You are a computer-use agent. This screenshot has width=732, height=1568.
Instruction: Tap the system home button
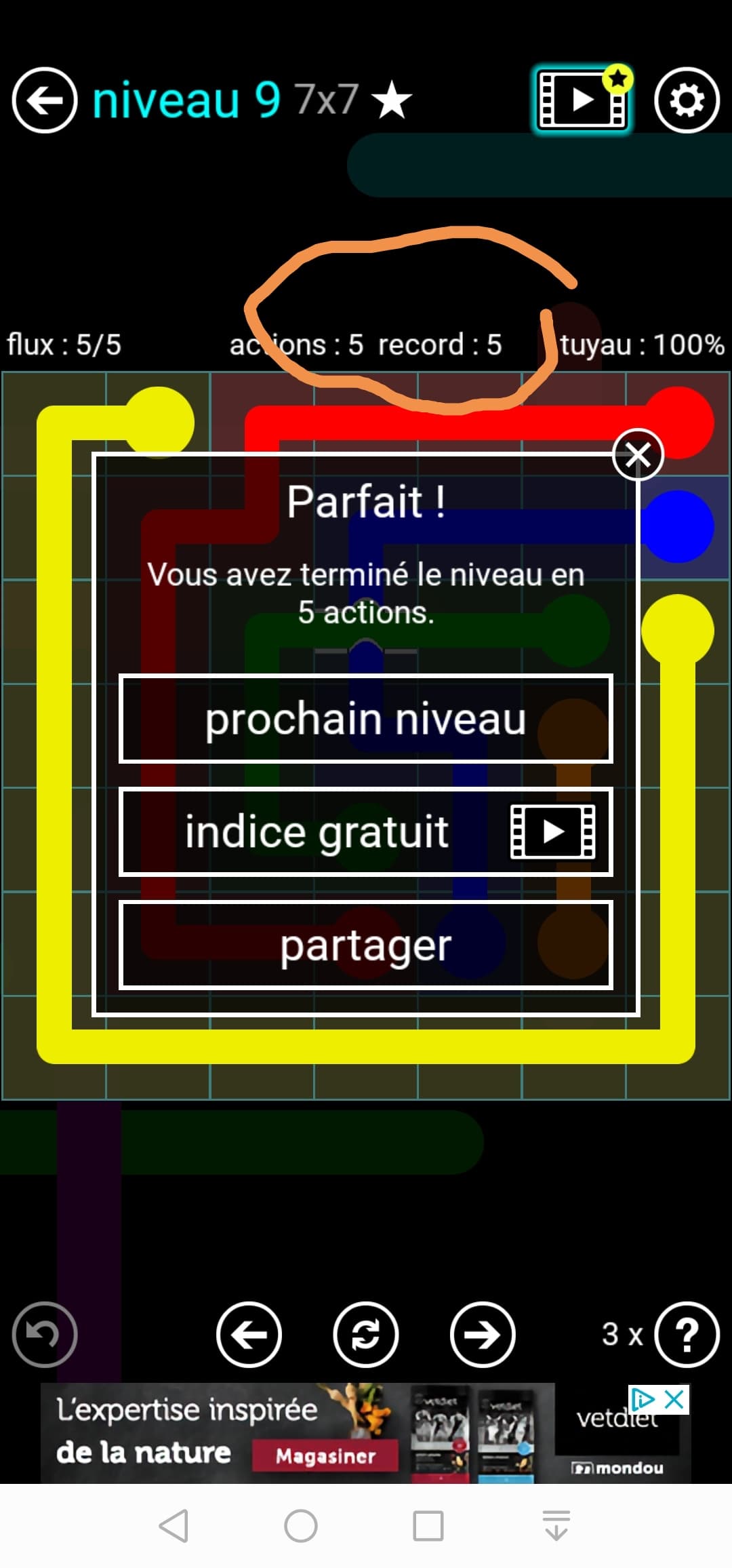click(x=301, y=1527)
